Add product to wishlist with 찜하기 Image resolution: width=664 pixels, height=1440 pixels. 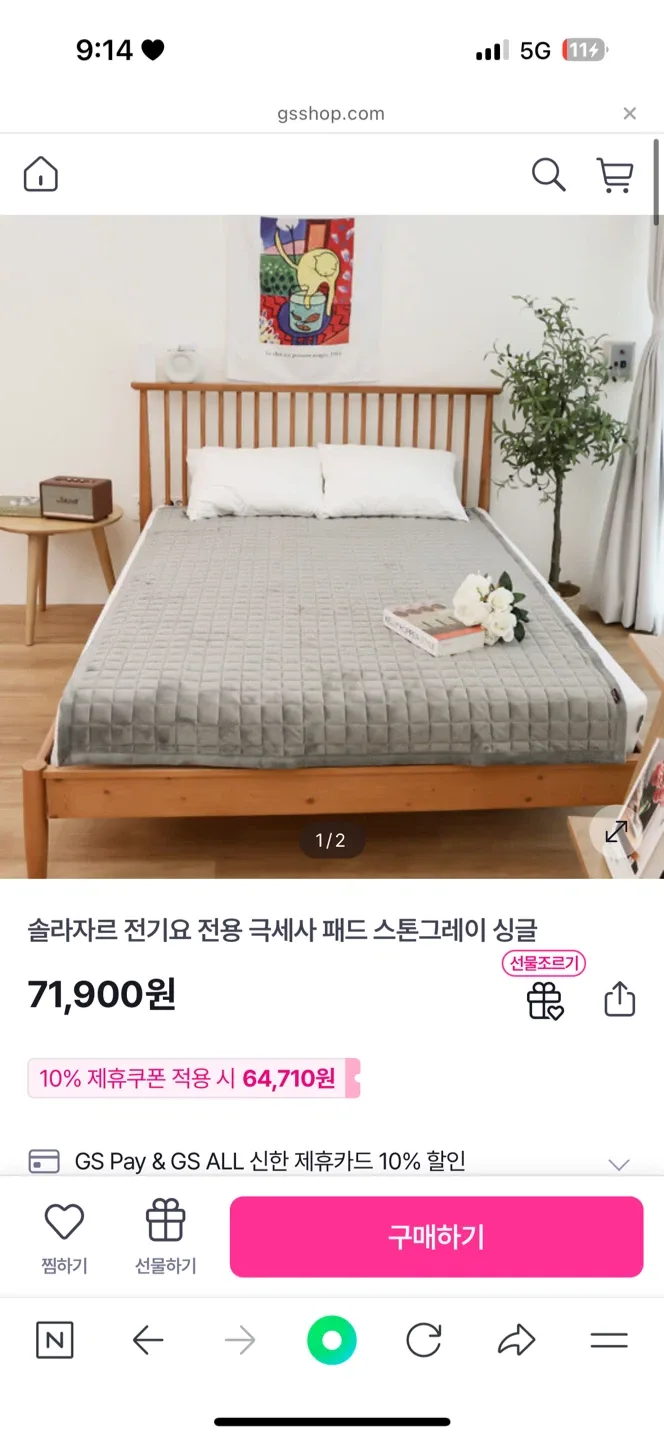[x=65, y=1238]
